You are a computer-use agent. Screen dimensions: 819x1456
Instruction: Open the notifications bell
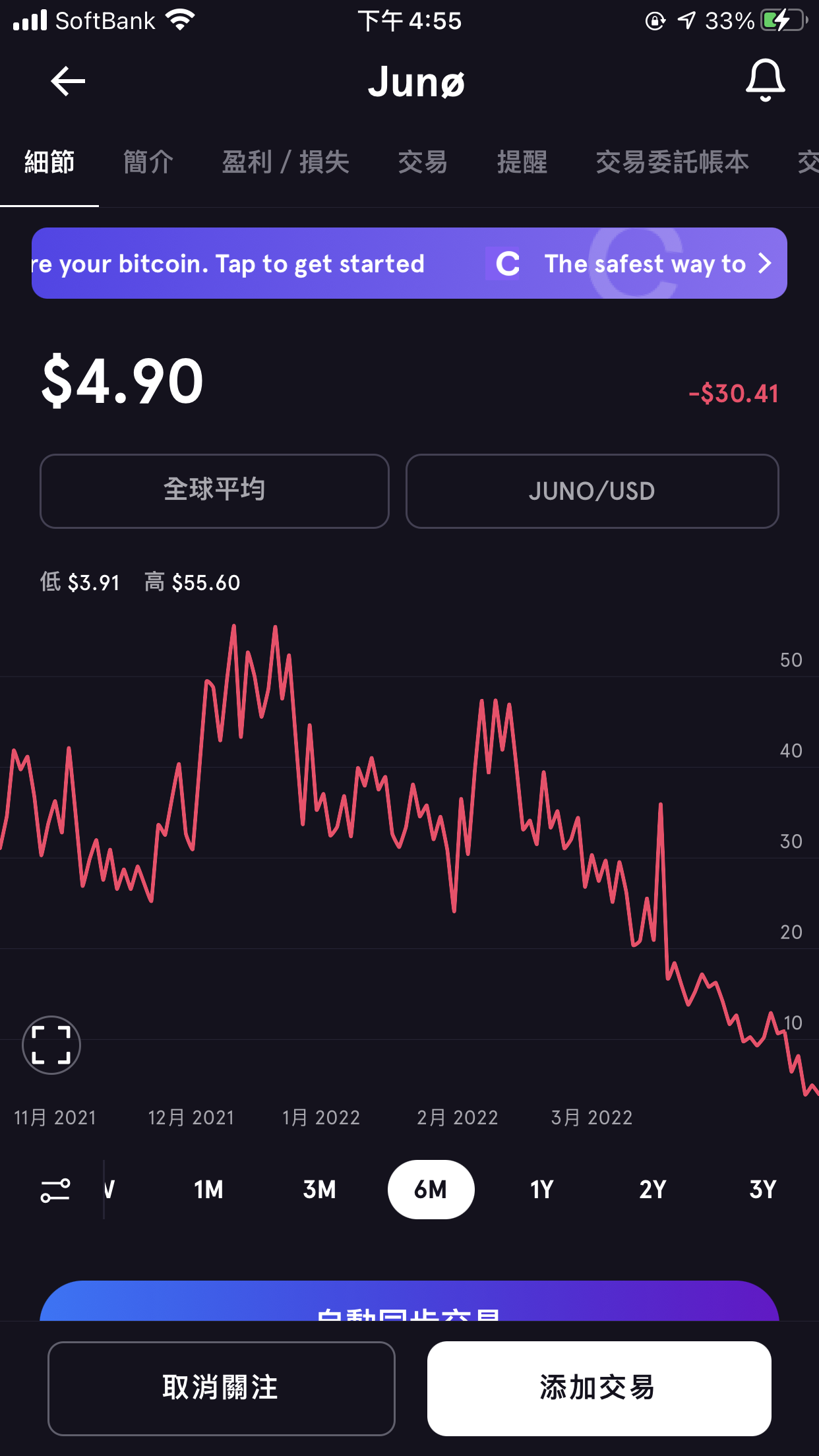point(765,80)
